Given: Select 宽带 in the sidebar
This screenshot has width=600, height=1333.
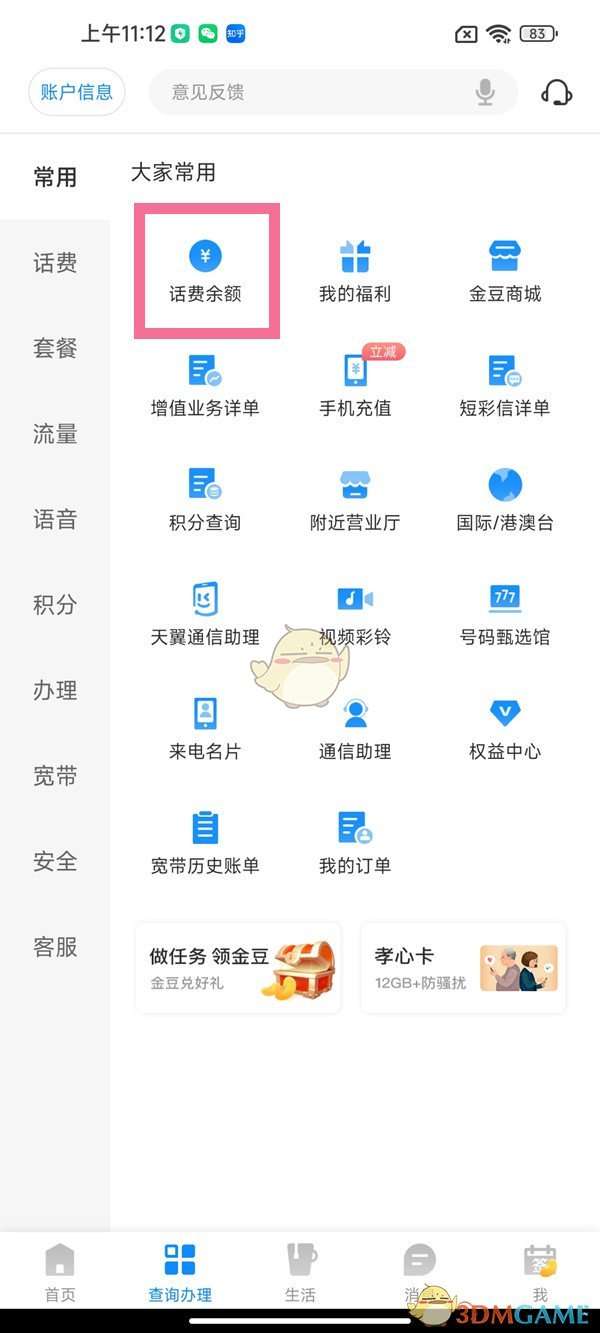Looking at the screenshot, I should click(x=55, y=776).
